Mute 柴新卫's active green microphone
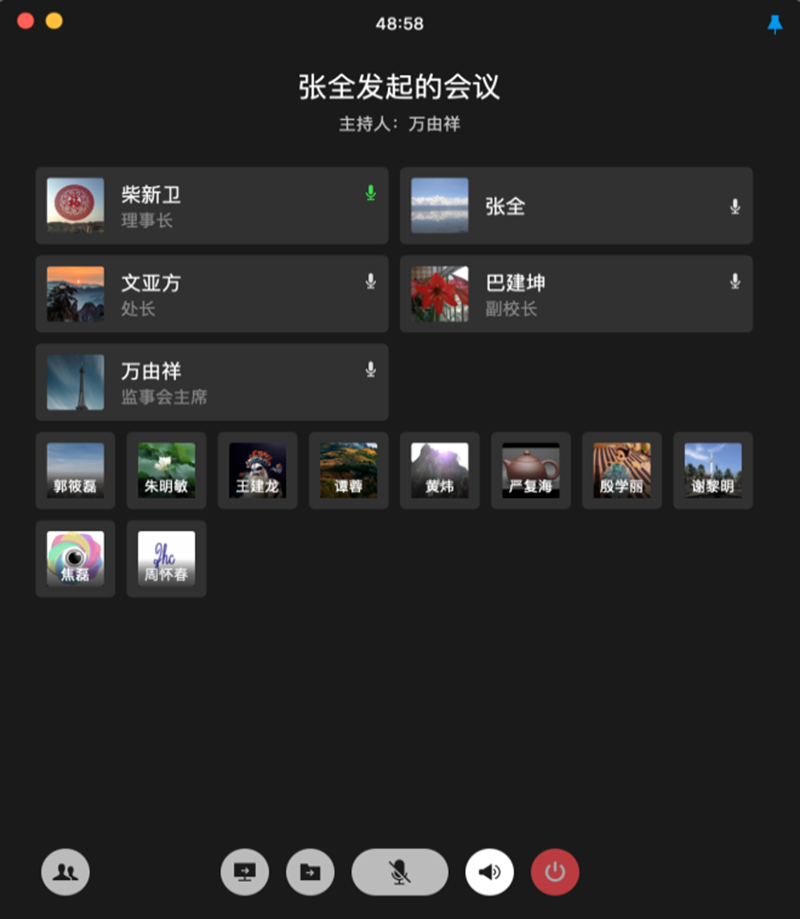This screenshot has width=800, height=919. pos(369,191)
